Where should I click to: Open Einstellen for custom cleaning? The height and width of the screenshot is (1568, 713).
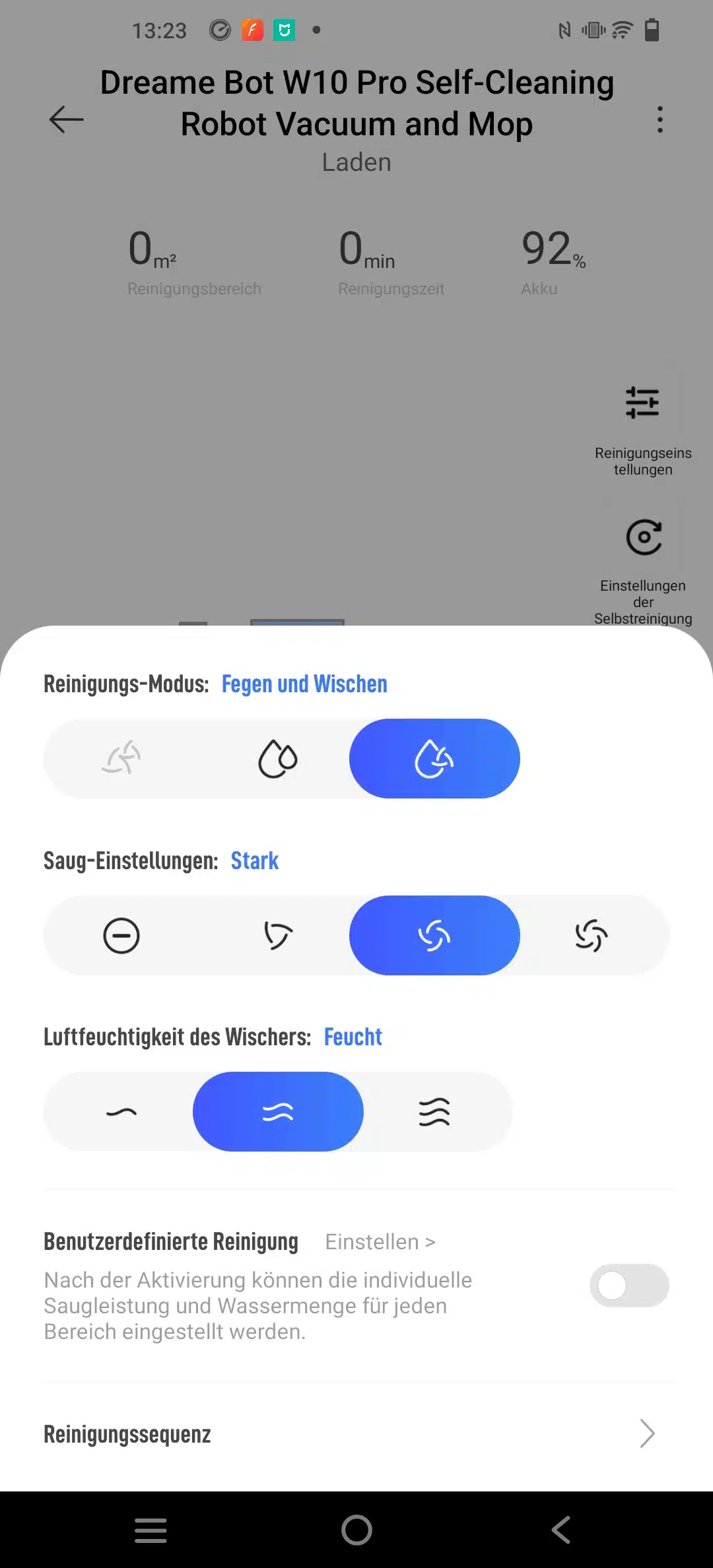pyautogui.click(x=380, y=1242)
